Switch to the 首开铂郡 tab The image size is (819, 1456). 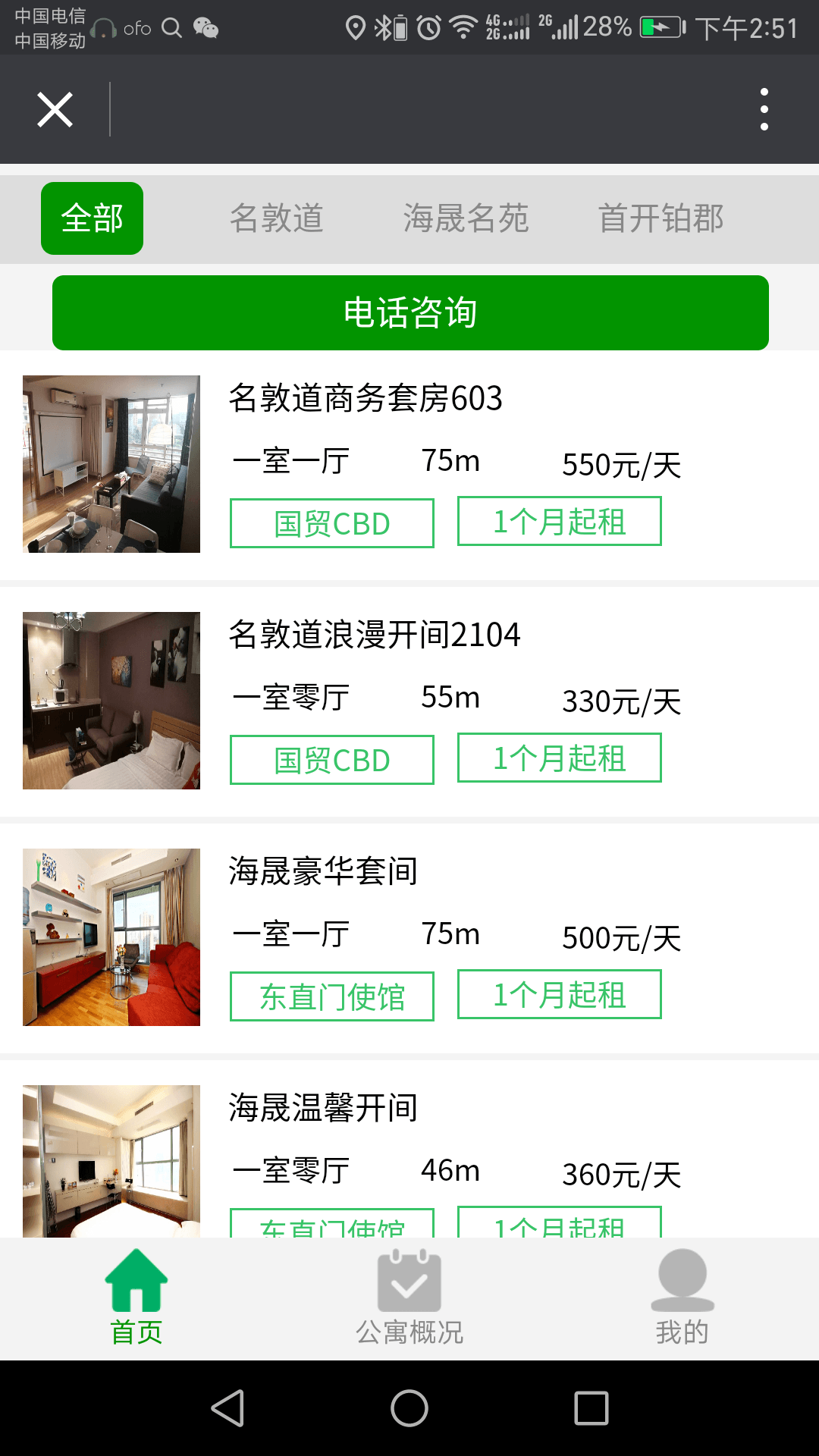pyautogui.click(x=661, y=218)
